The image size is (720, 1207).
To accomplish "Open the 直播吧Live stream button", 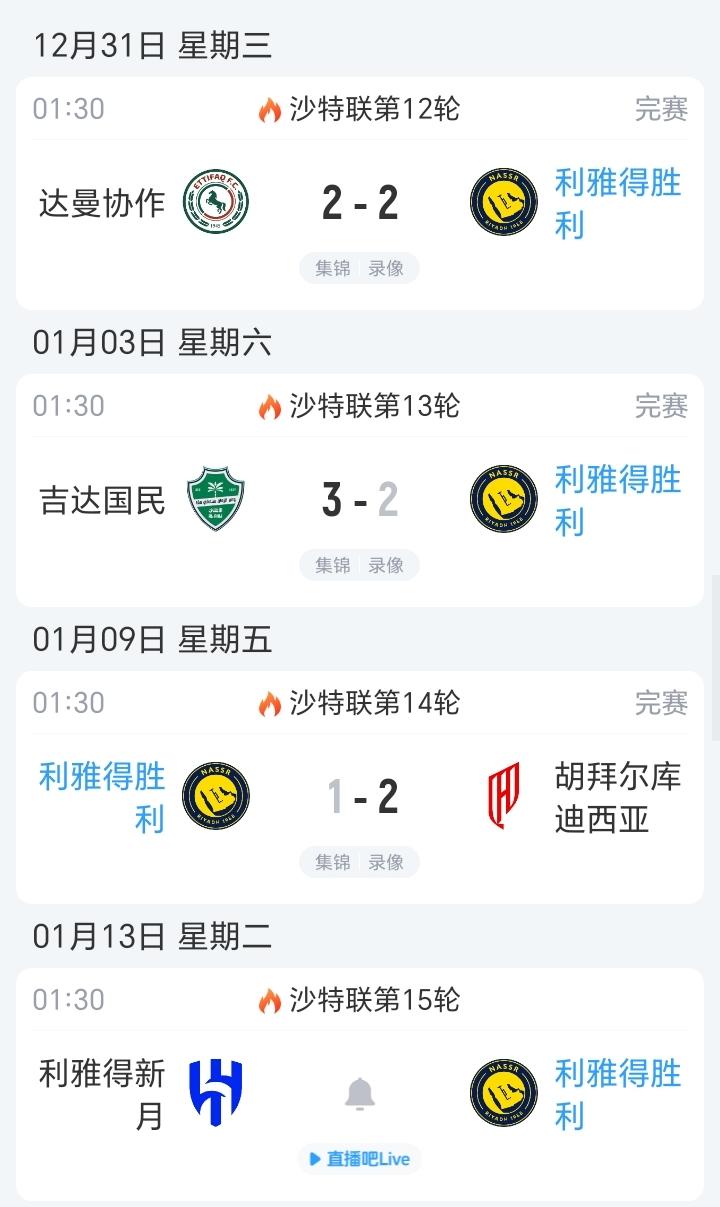I will (x=359, y=1160).
